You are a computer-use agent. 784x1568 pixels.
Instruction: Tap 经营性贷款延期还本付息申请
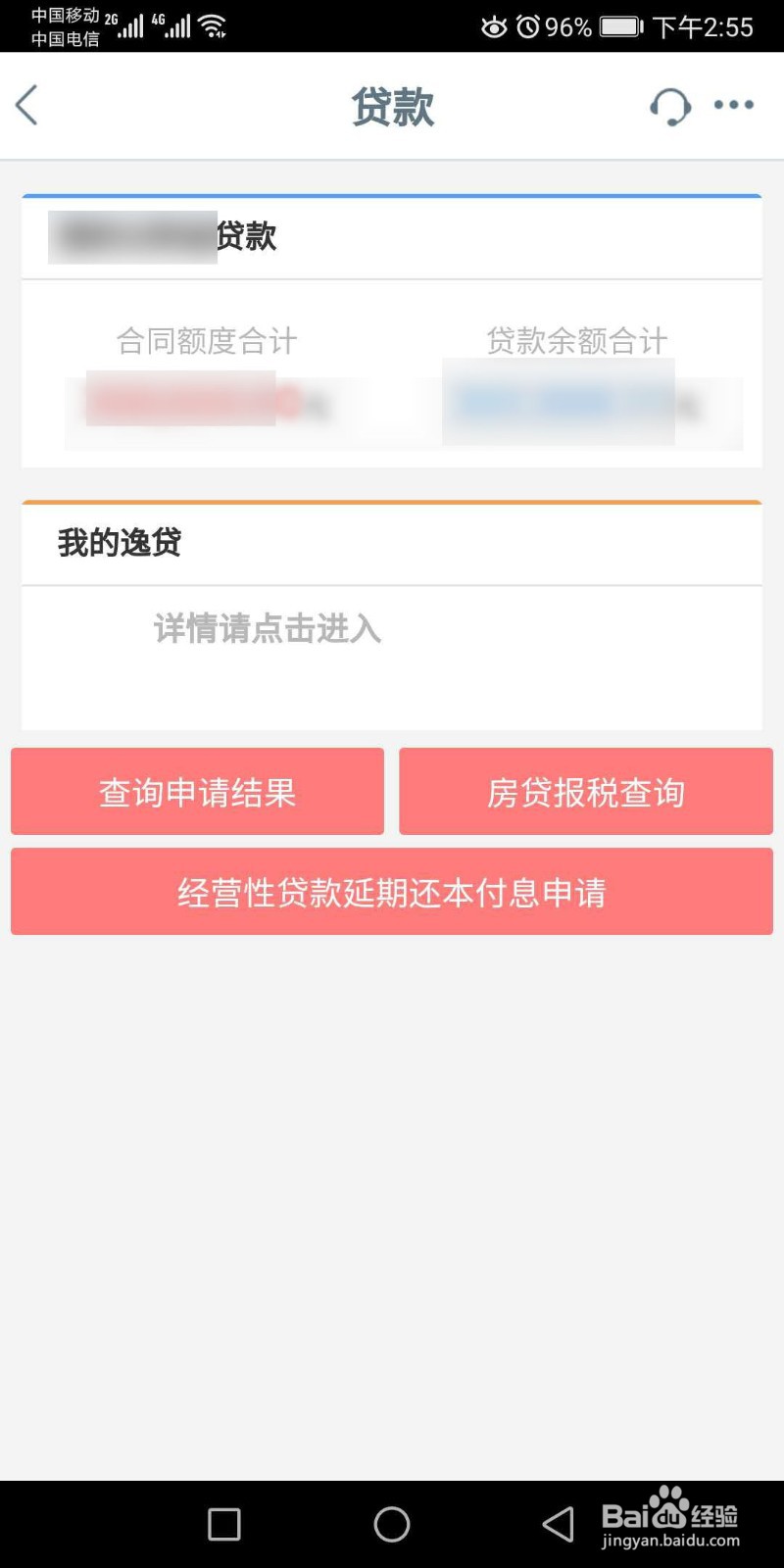click(x=392, y=892)
